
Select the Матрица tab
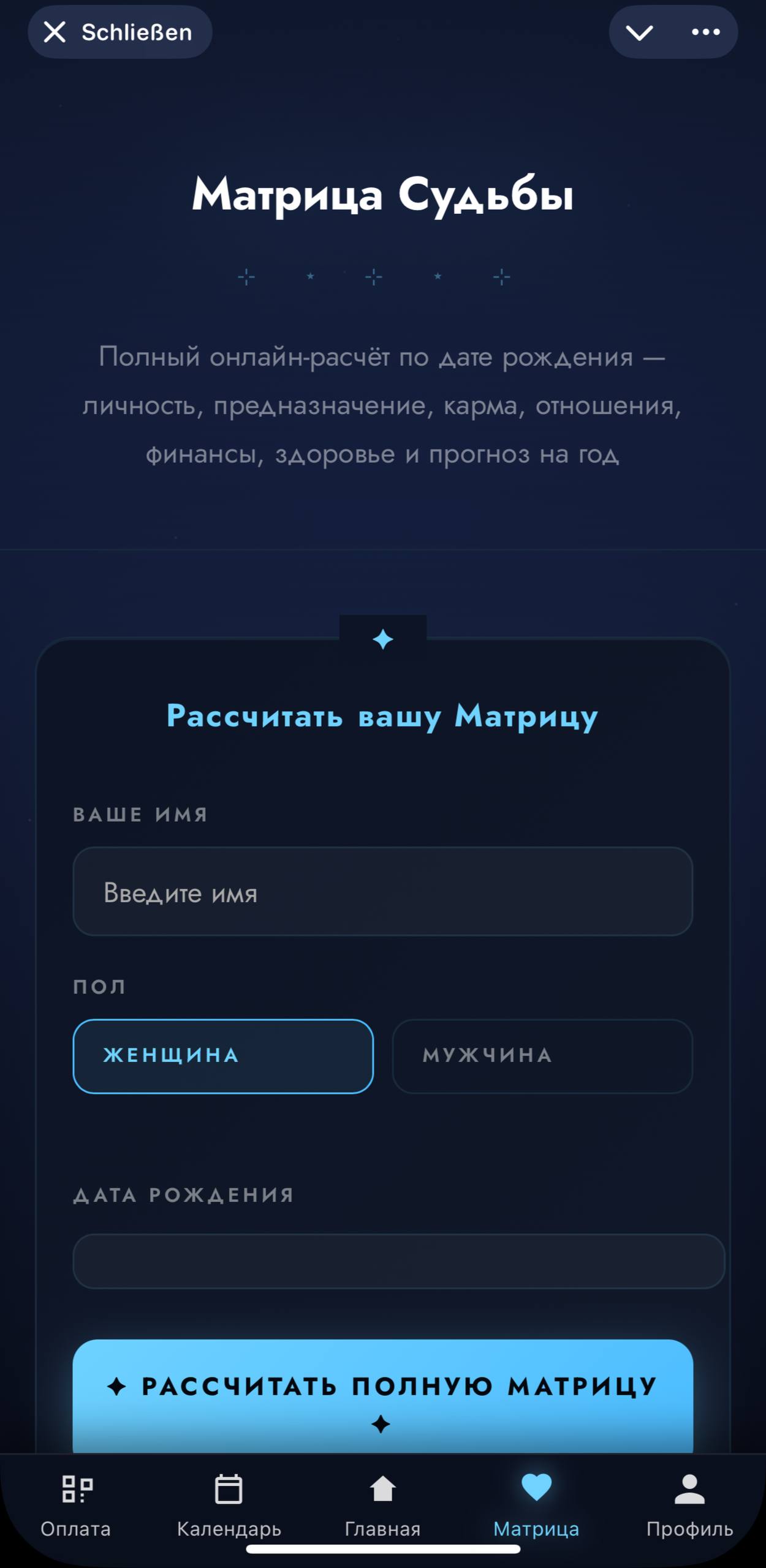tap(536, 1506)
